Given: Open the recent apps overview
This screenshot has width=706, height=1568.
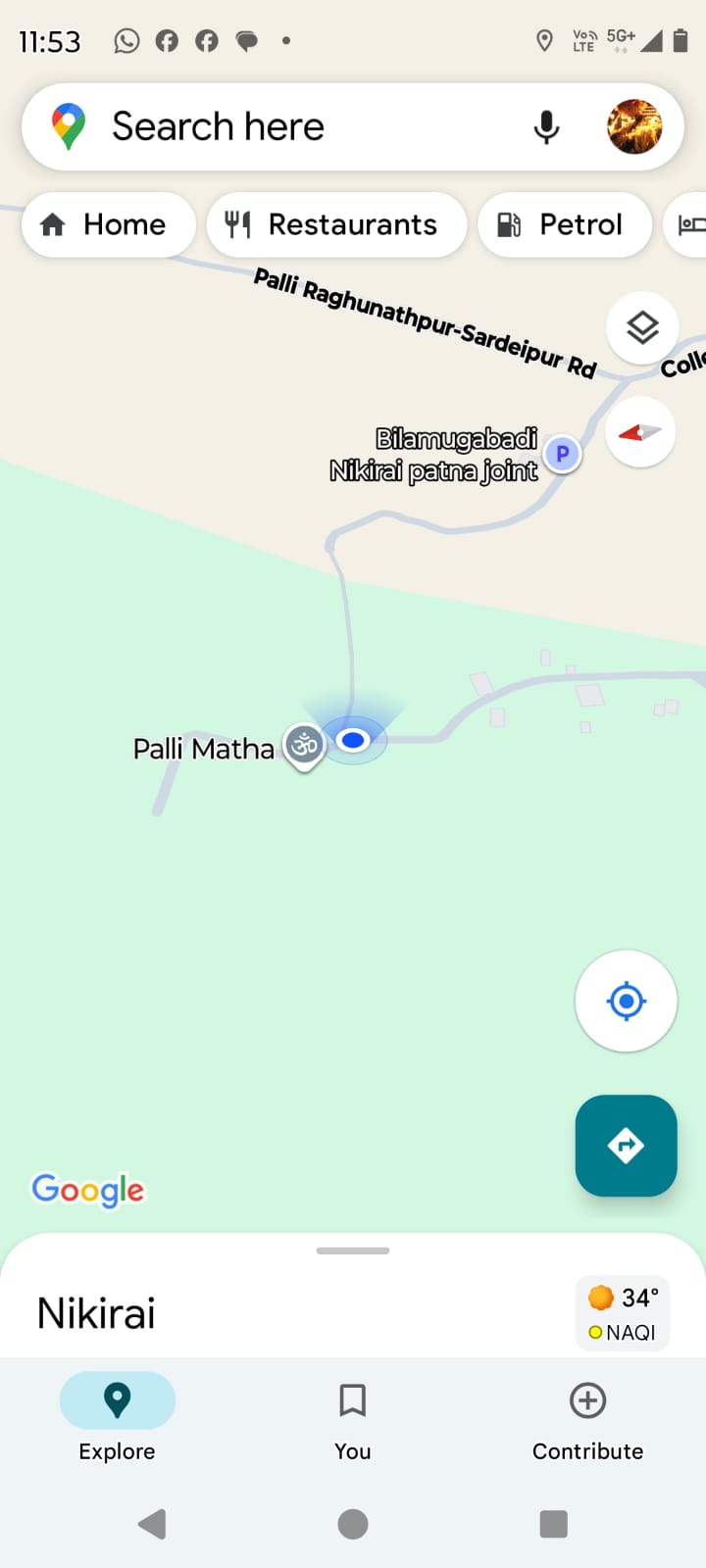Looking at the screenshot, I should coord(553,1524).
